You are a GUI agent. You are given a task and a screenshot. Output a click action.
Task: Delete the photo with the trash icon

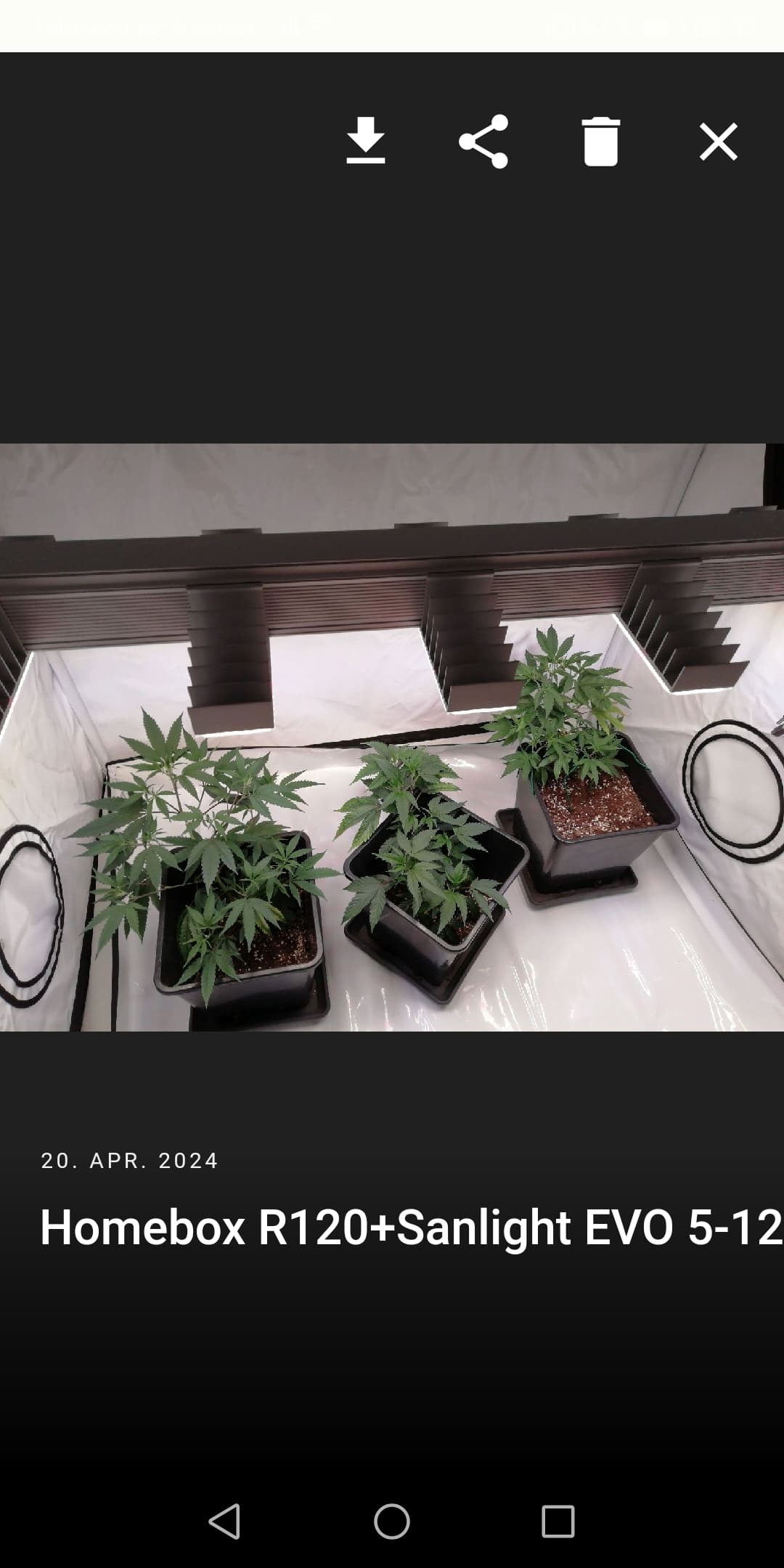pos(601,141)
